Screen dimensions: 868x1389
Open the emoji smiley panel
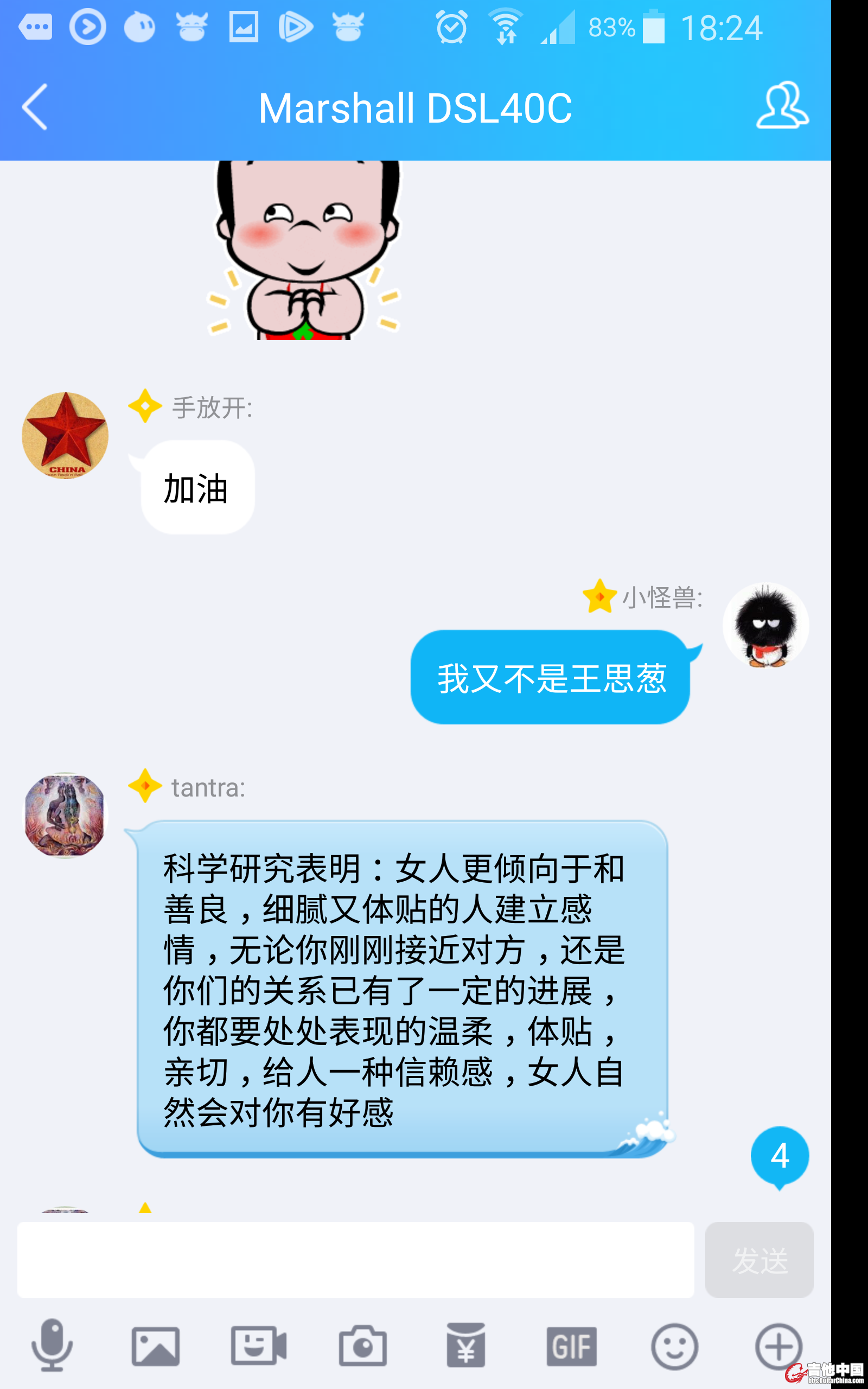click(674, 1346)
